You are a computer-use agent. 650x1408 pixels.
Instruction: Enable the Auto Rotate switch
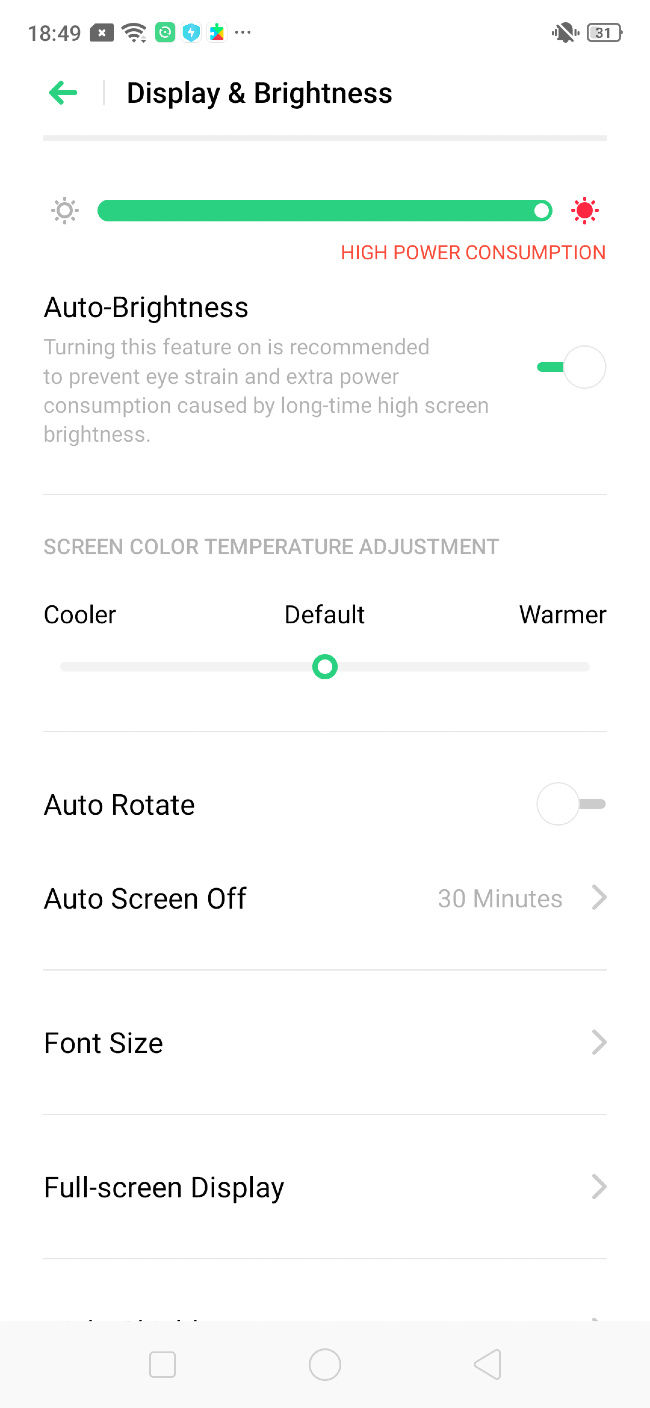click(x=571, y=804)
